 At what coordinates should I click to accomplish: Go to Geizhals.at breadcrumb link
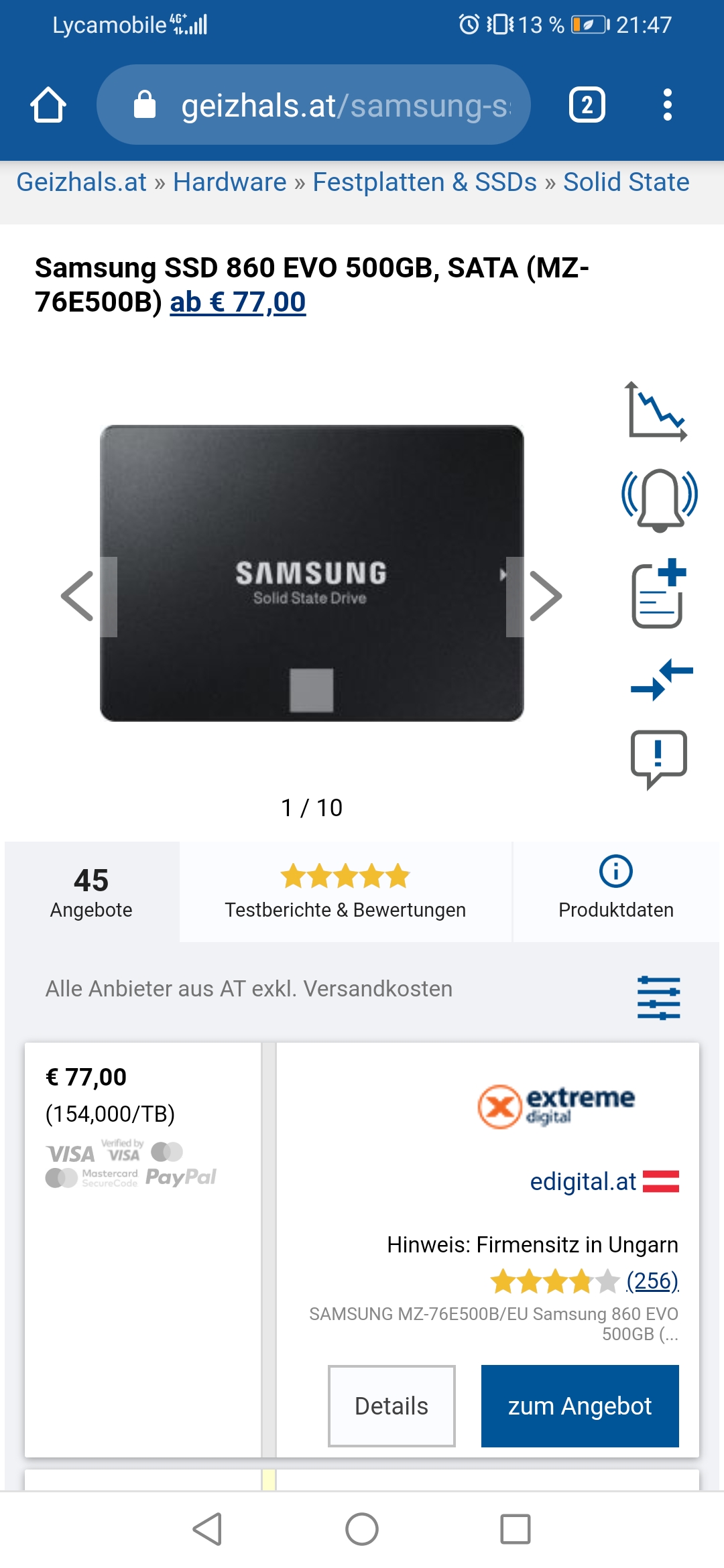click(x=81, y=182)
